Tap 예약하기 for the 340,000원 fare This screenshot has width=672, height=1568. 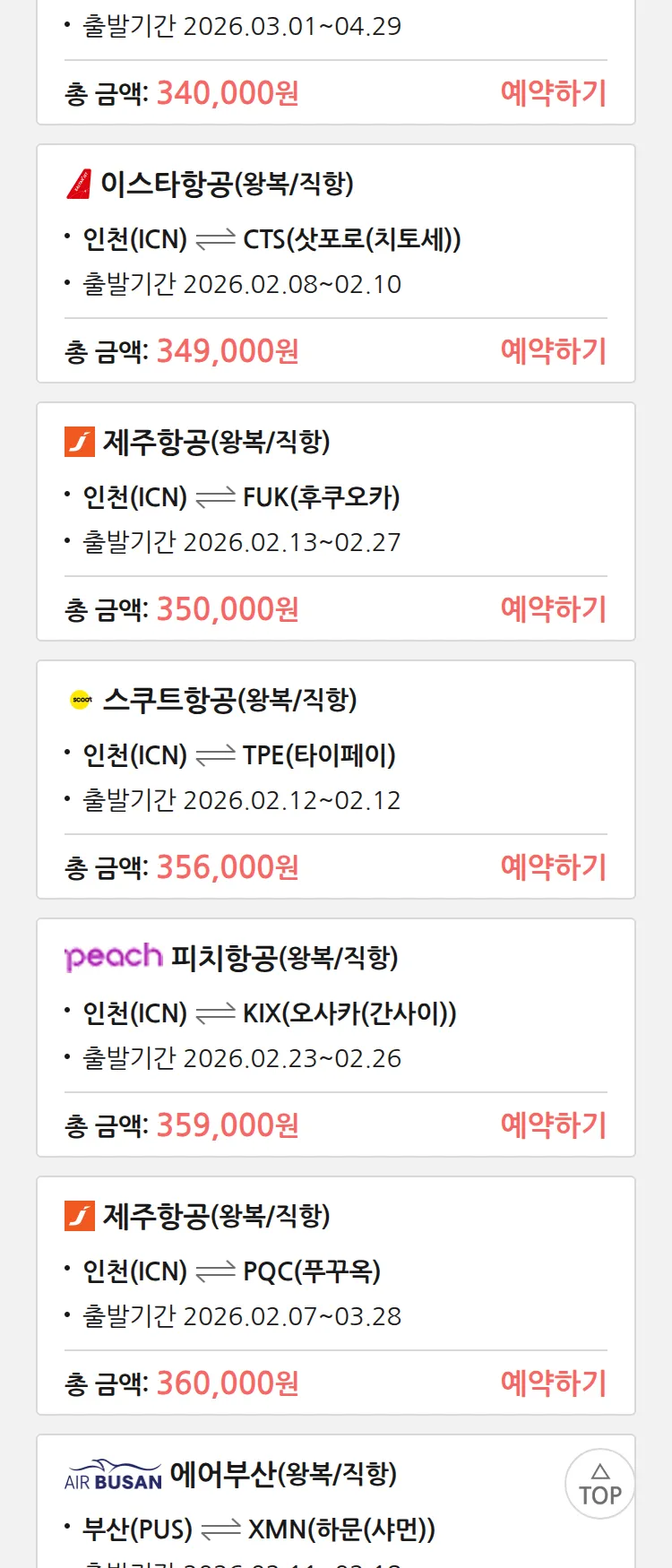point(553,93)
